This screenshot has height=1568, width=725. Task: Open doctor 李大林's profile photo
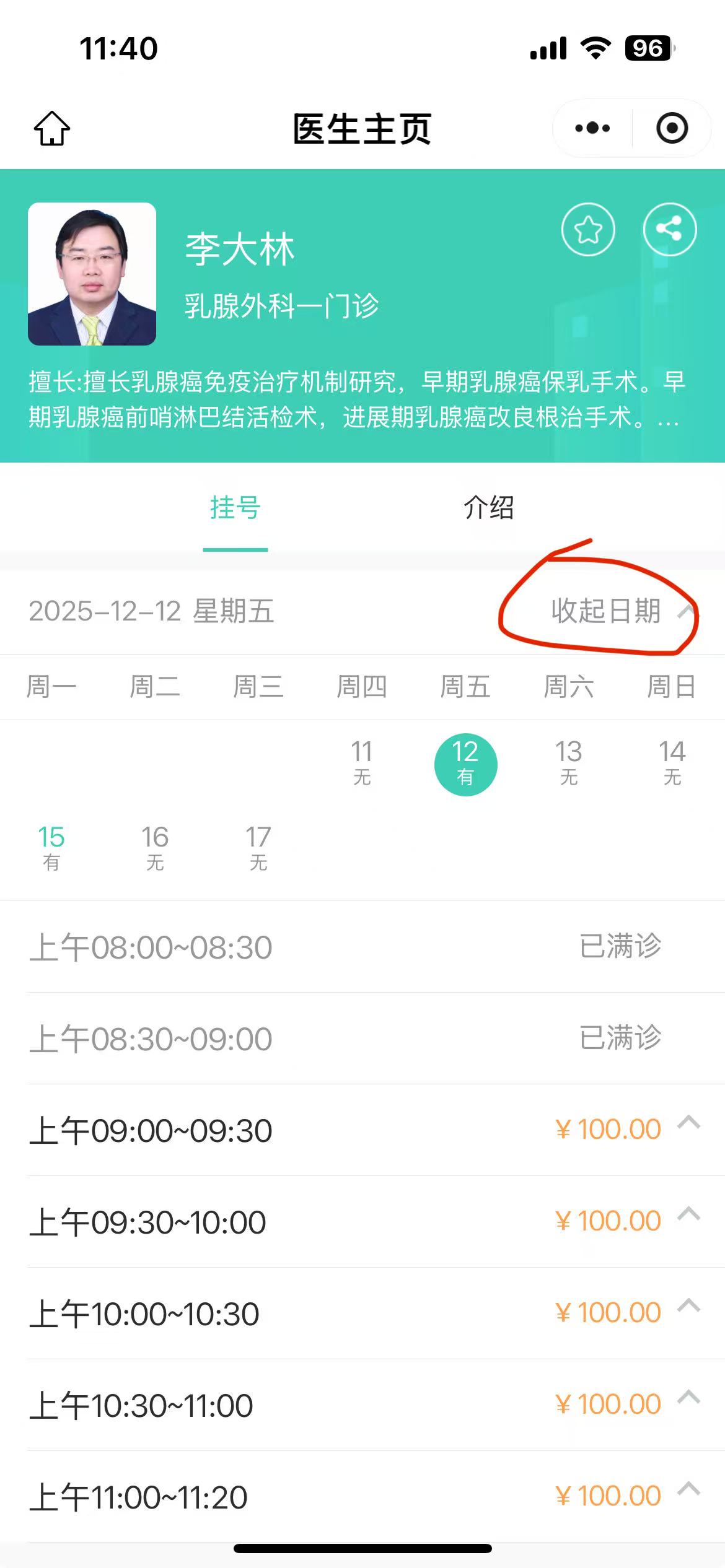click(x=92, y=274)
